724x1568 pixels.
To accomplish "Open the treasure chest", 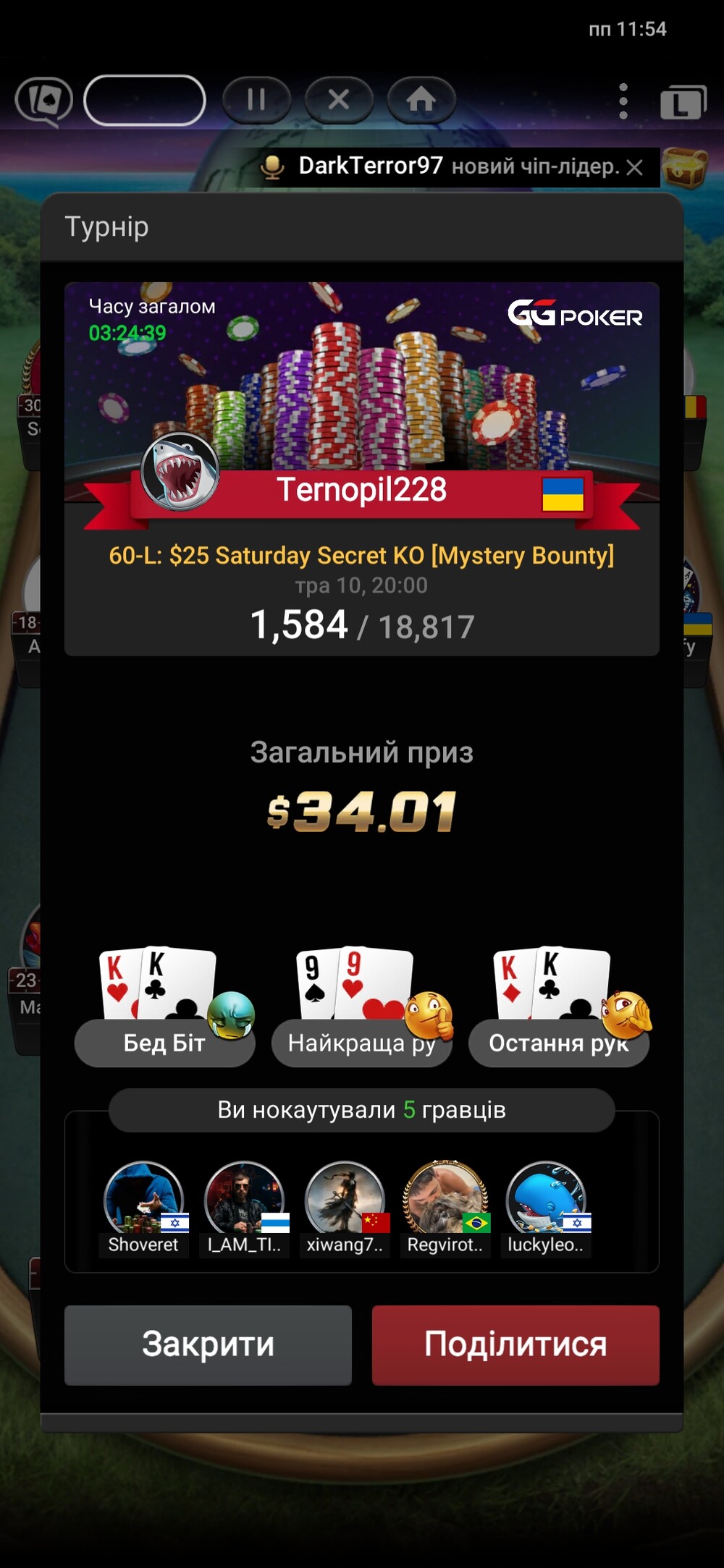I will pyautogui.click(x=684, y=168).
